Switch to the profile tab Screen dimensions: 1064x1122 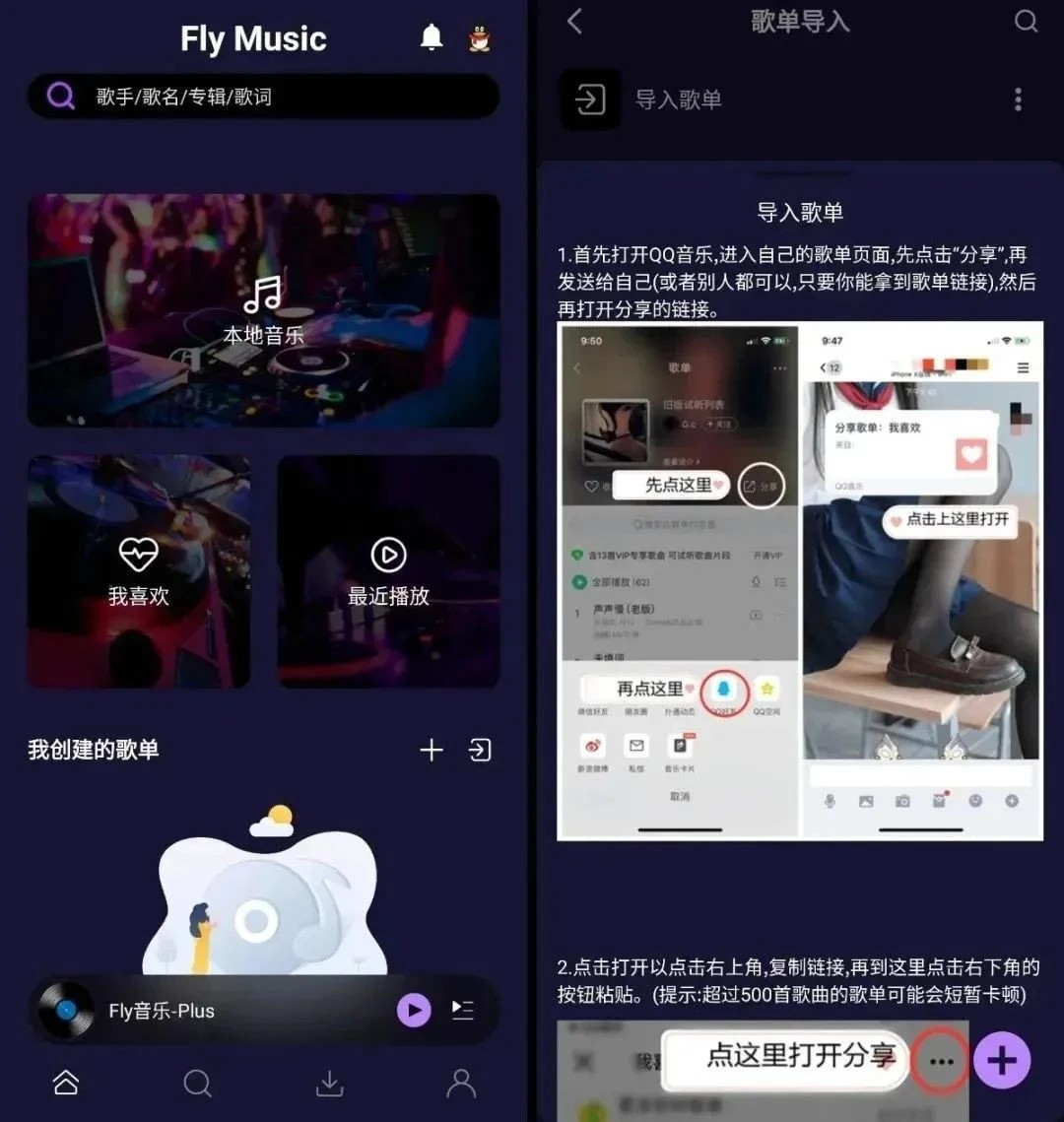coord(461,1084)
